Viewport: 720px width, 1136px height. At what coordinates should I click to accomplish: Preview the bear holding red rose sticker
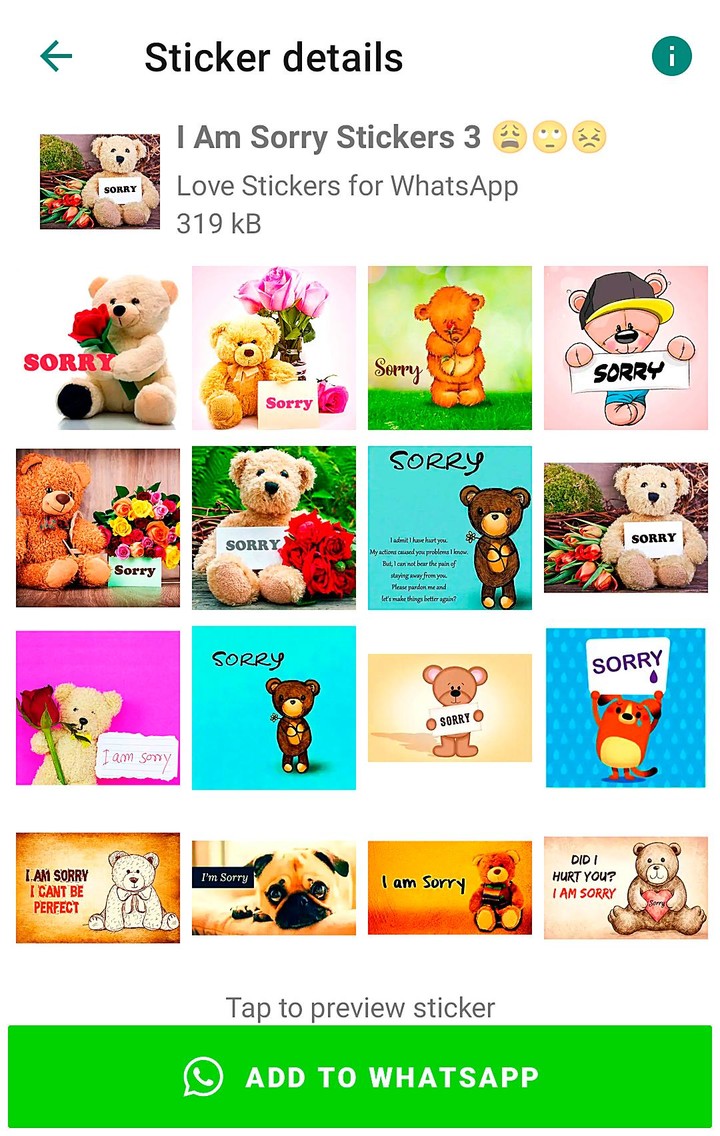coord(97,346)
